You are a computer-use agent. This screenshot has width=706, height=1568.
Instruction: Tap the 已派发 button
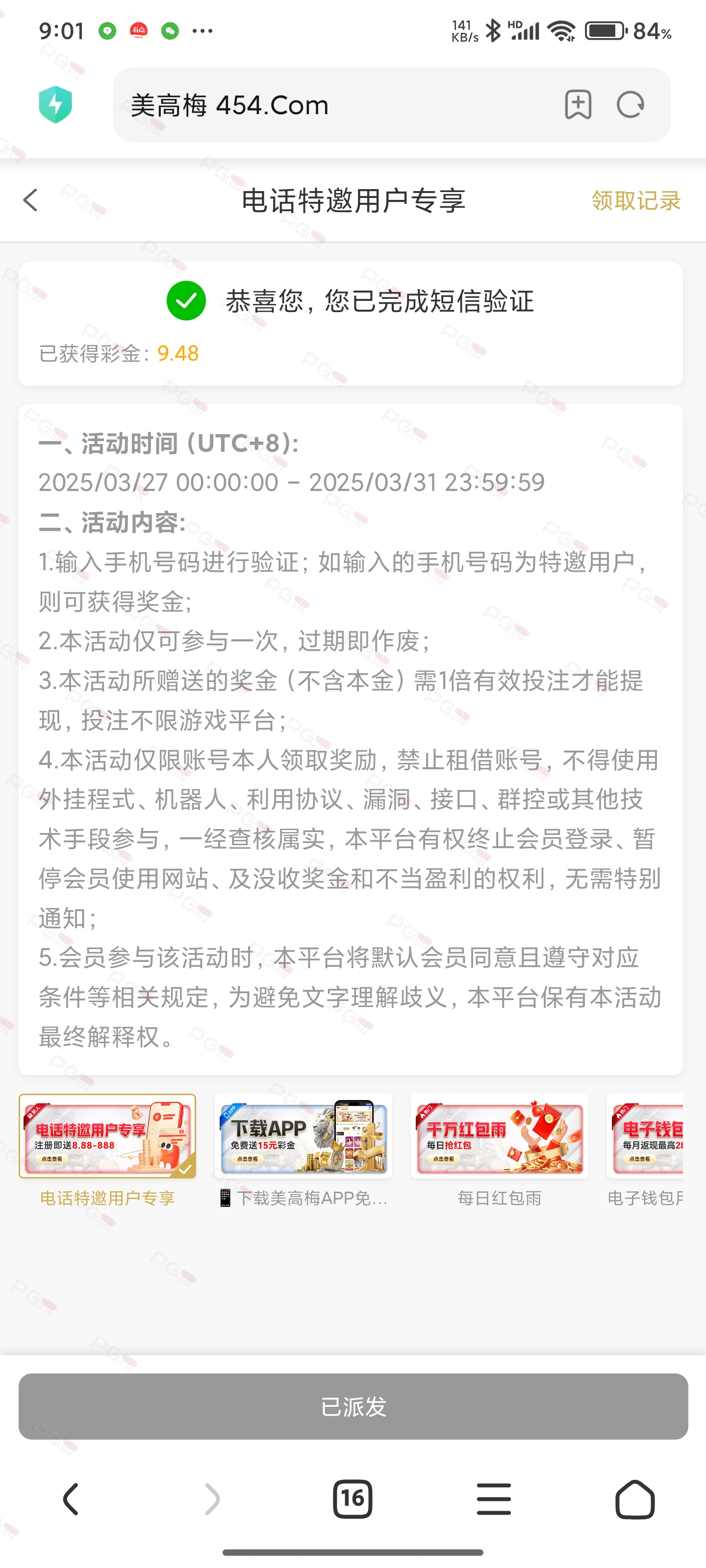point(353,1406)
